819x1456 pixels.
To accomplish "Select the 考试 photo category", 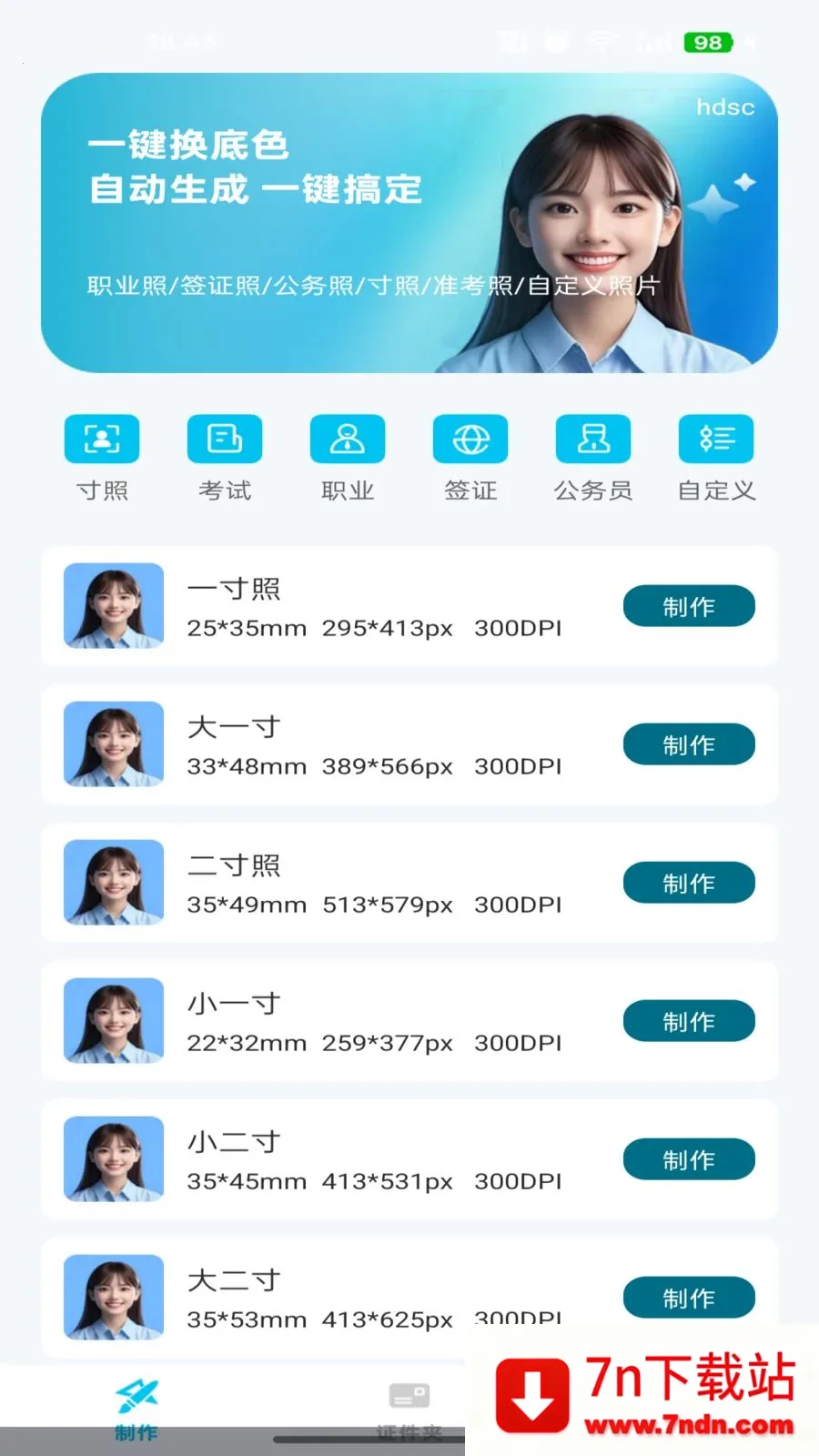I will tap(225, 458).
